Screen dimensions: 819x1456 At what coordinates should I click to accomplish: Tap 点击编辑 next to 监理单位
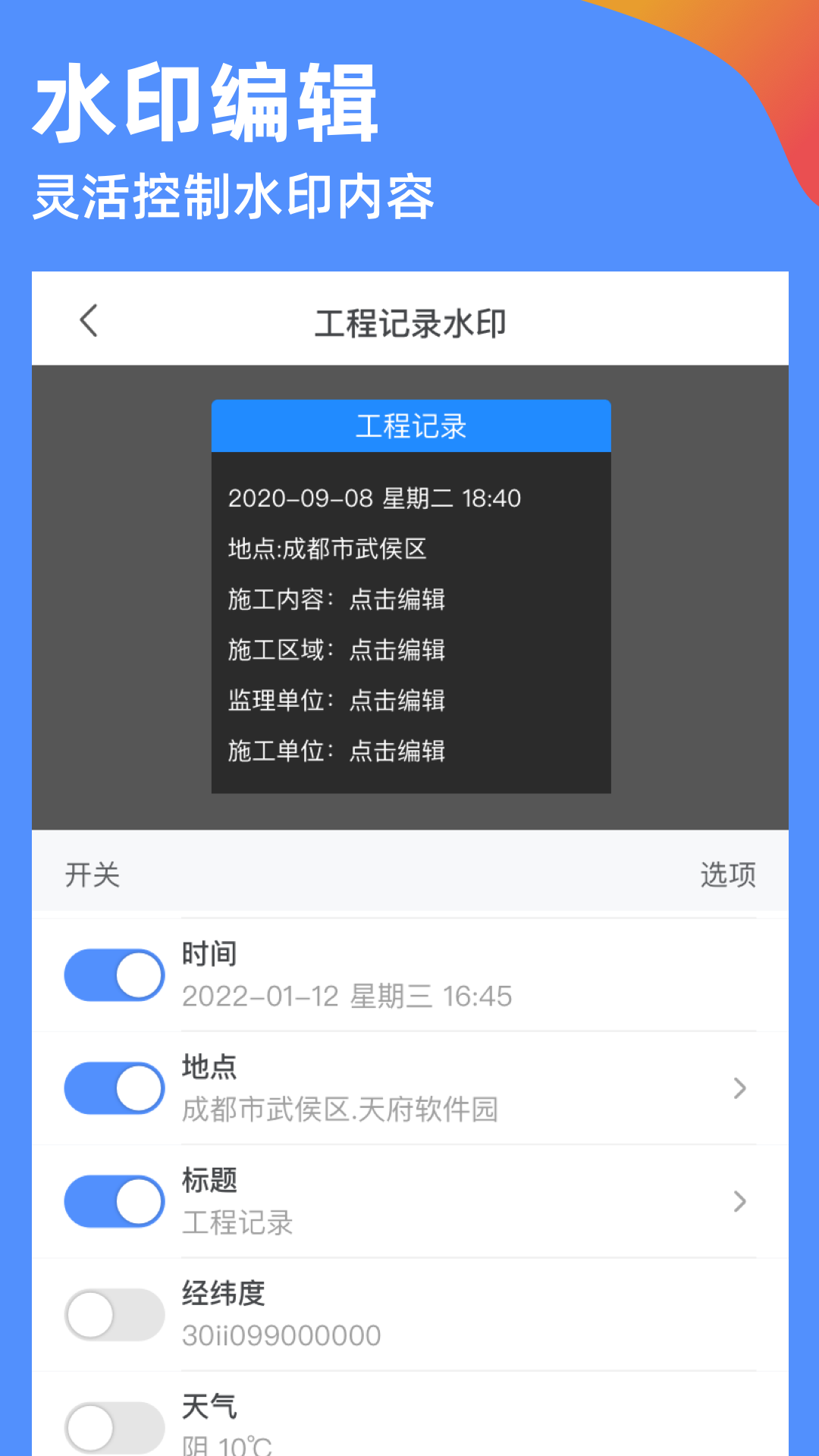[397, 701]
